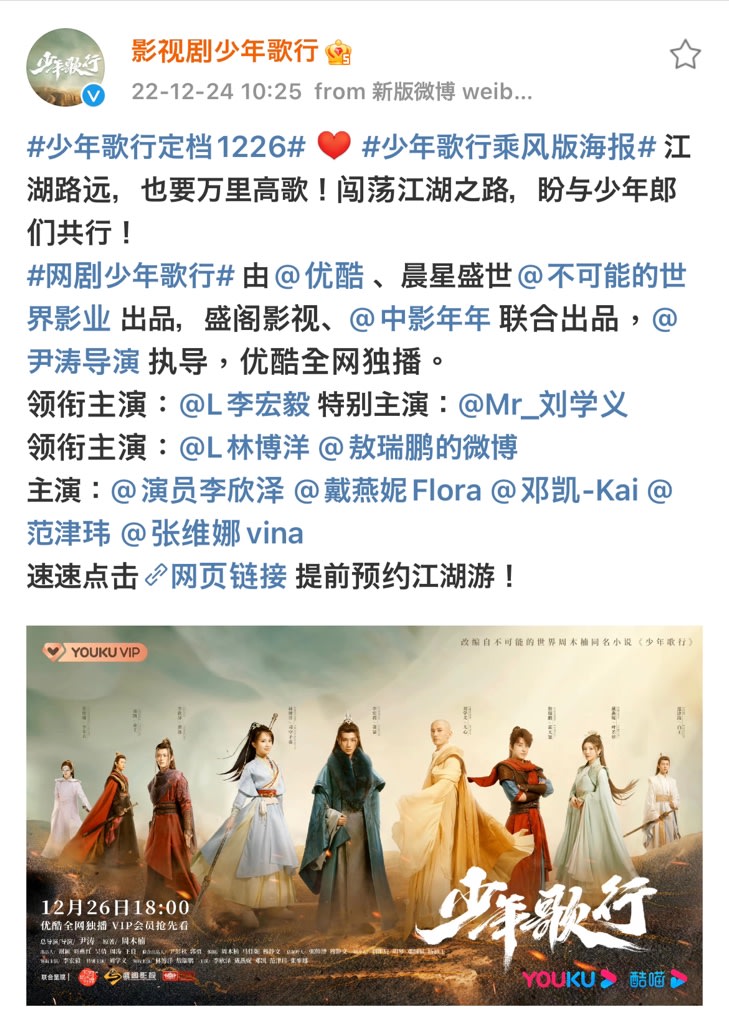
Task: Open the @中影年年 mention
Action: (419, 318)
